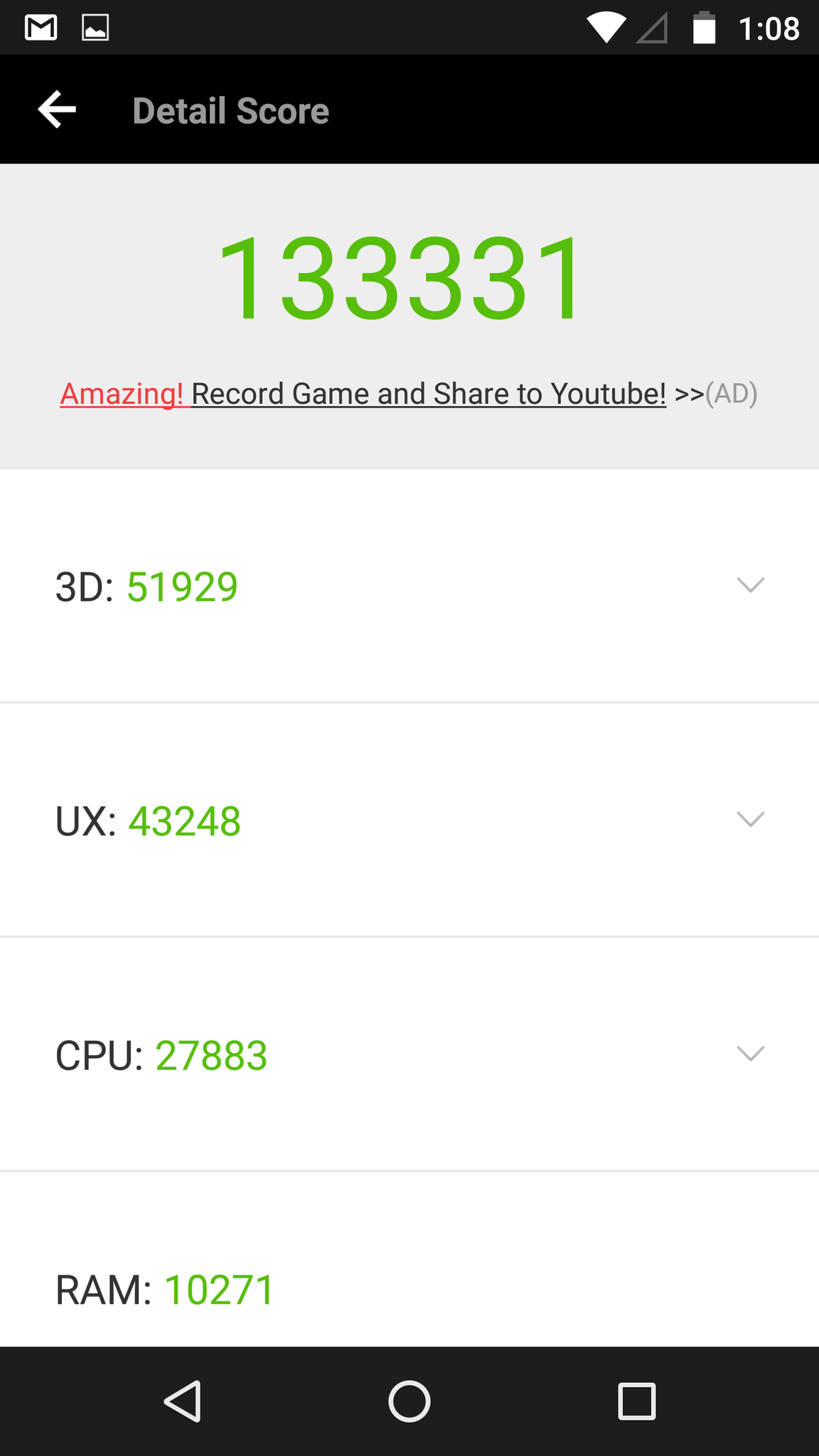
Task: Expand the UX score breakdown
Action: pos(750,820)
